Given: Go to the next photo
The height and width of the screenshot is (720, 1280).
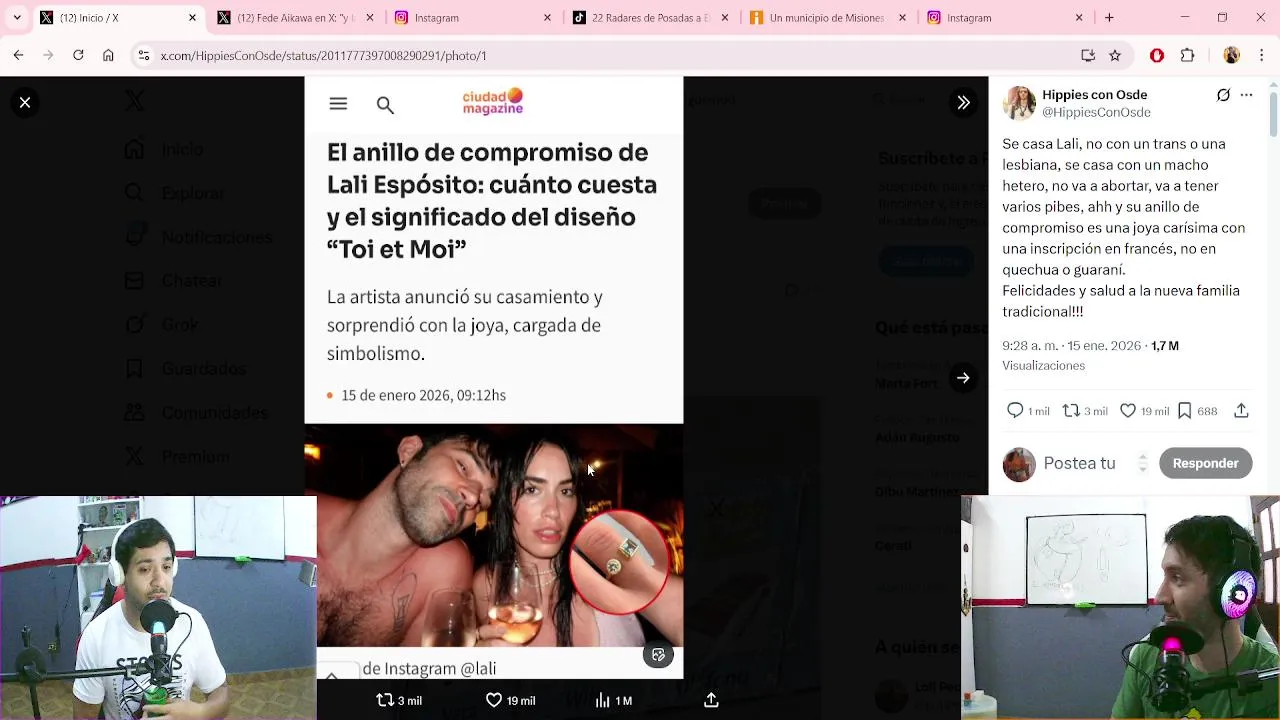Looking at the screenshot, I should point(963,378).
